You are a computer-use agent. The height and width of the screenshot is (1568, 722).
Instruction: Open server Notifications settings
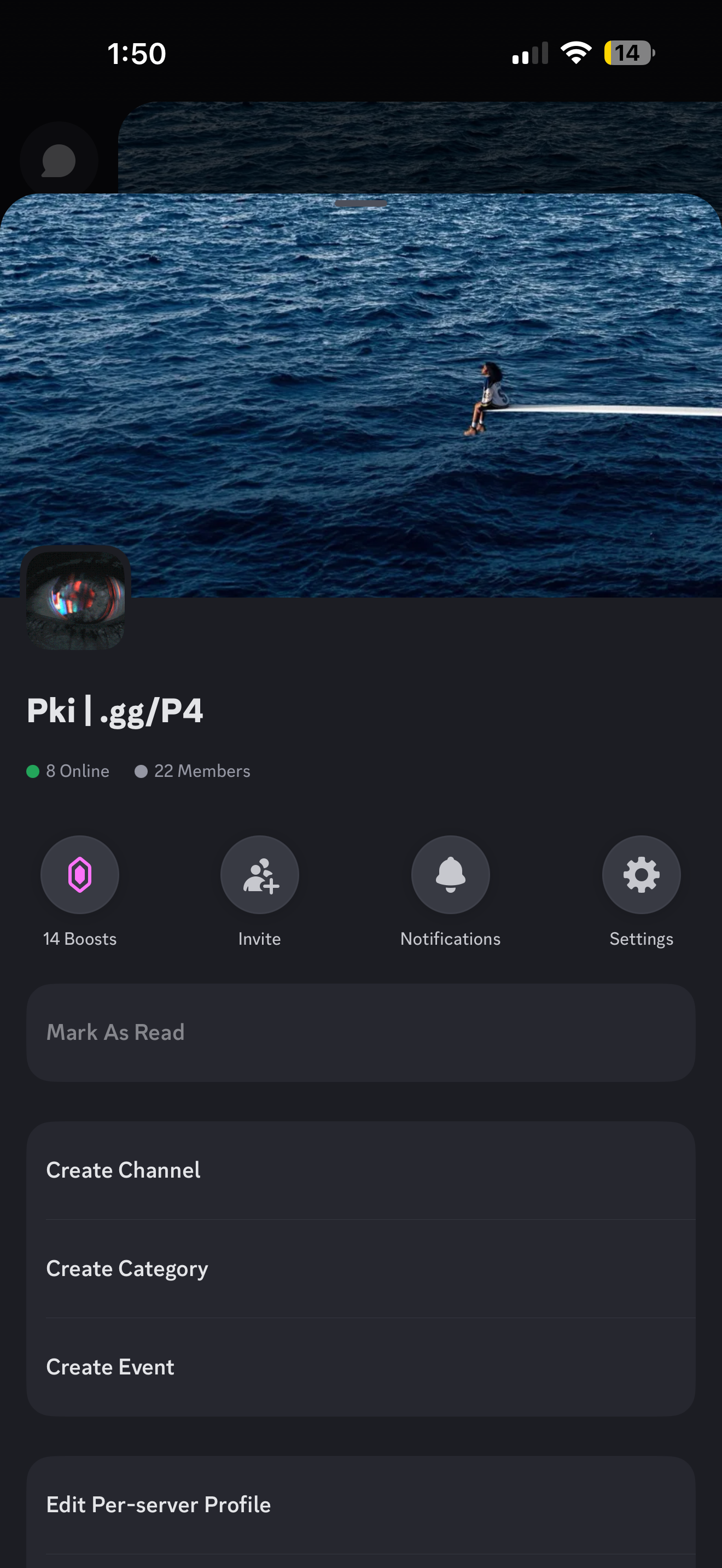451,874
